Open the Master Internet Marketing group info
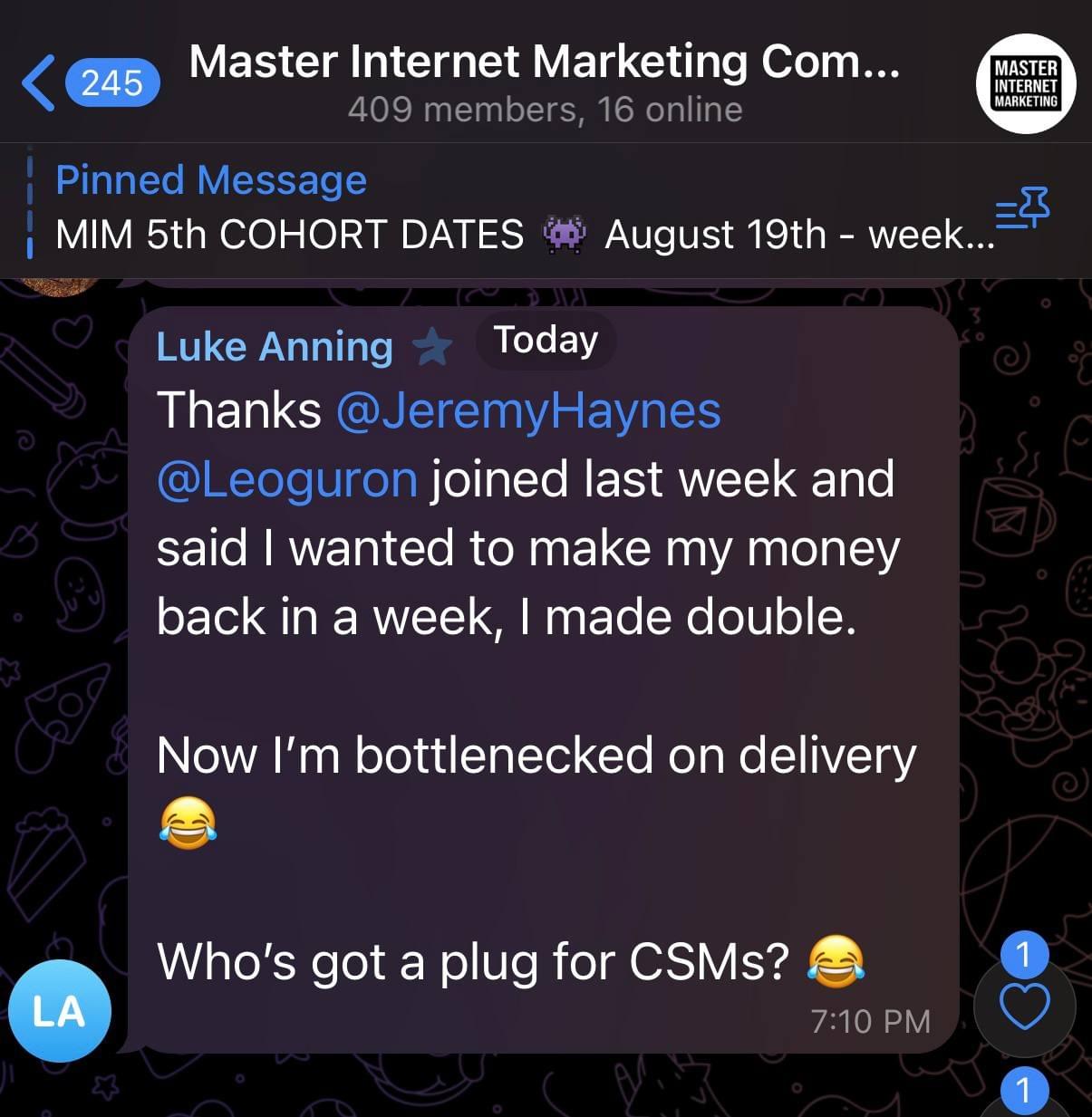 pyautogui.click(x=544, y=82)
